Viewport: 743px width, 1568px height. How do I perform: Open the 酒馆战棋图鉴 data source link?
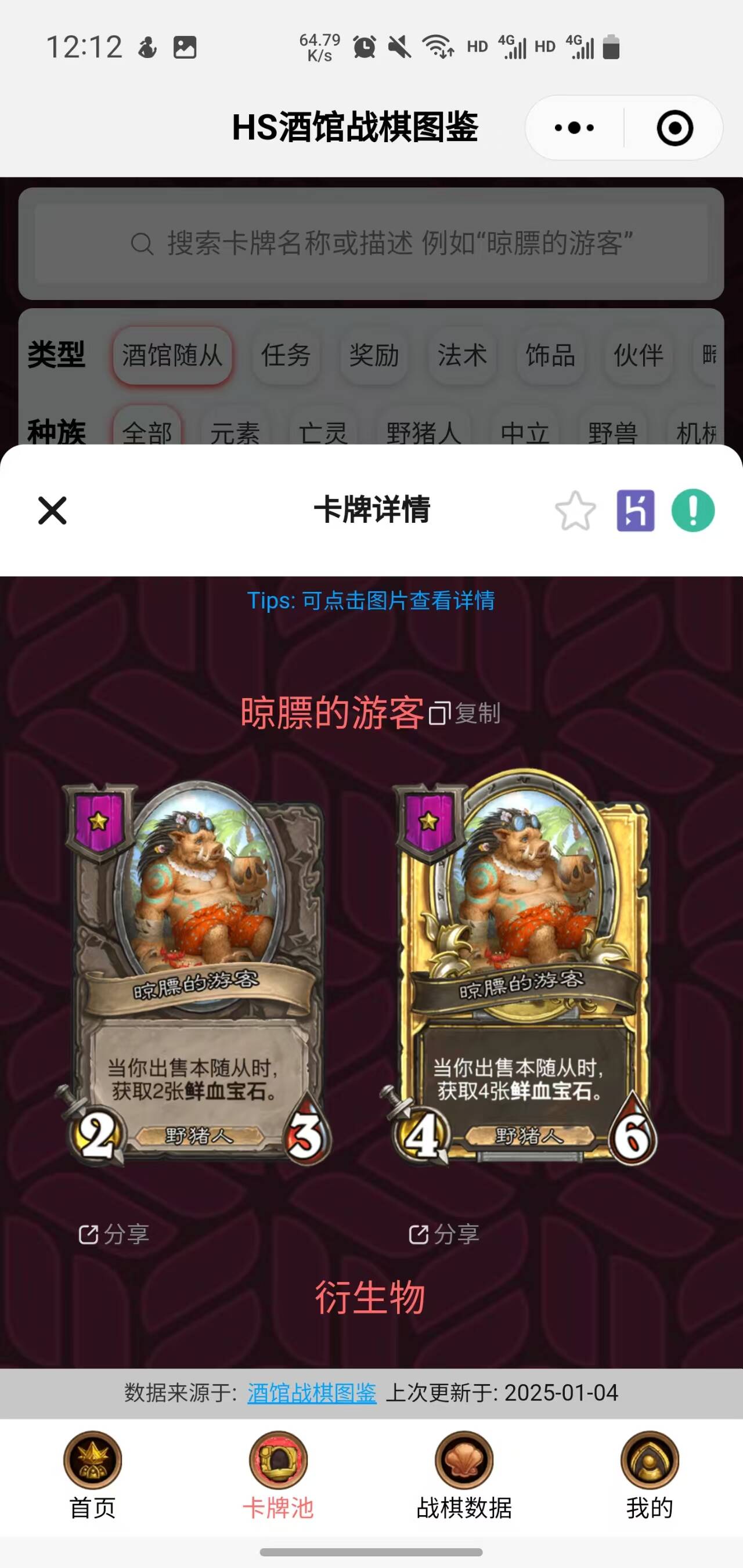(312, 1393)
